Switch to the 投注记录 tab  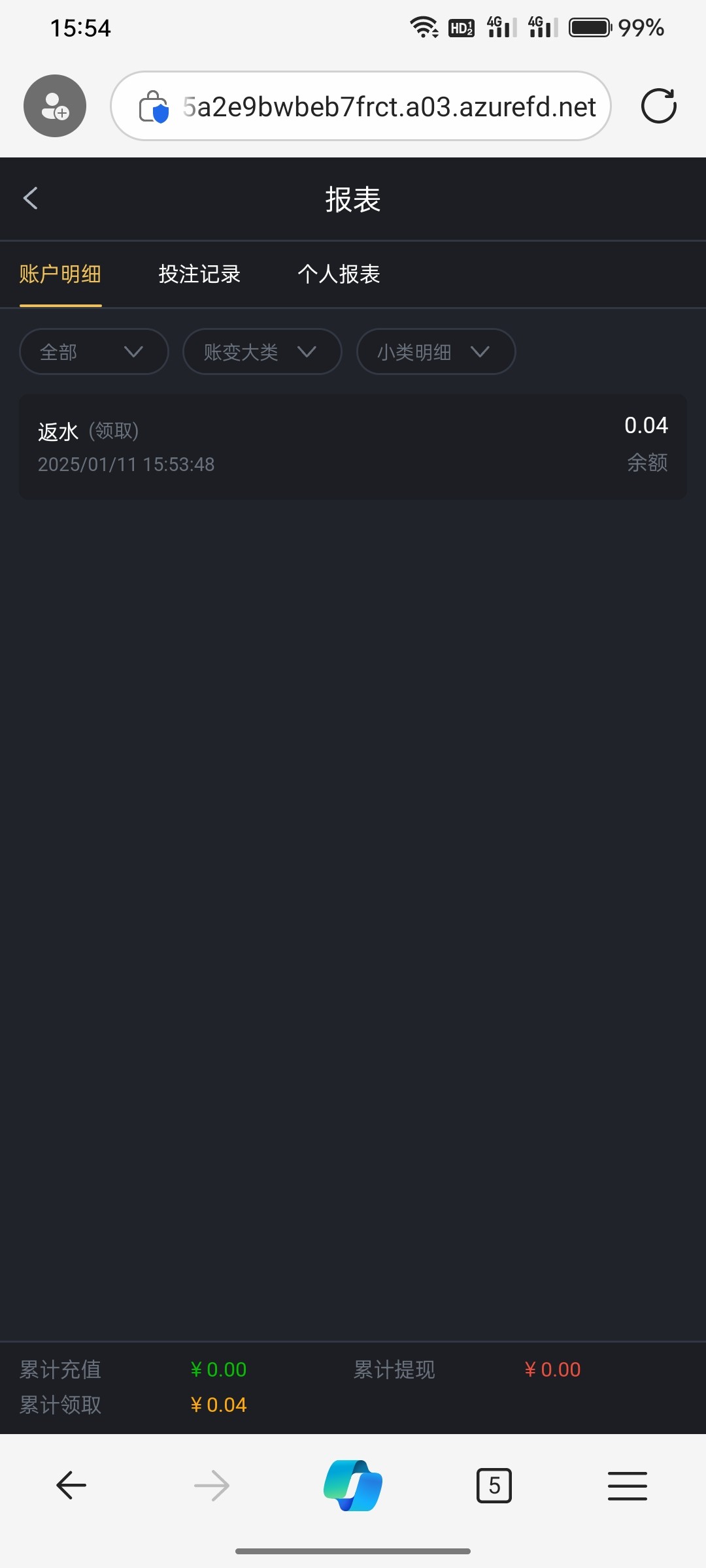click(x=199, y=274)
